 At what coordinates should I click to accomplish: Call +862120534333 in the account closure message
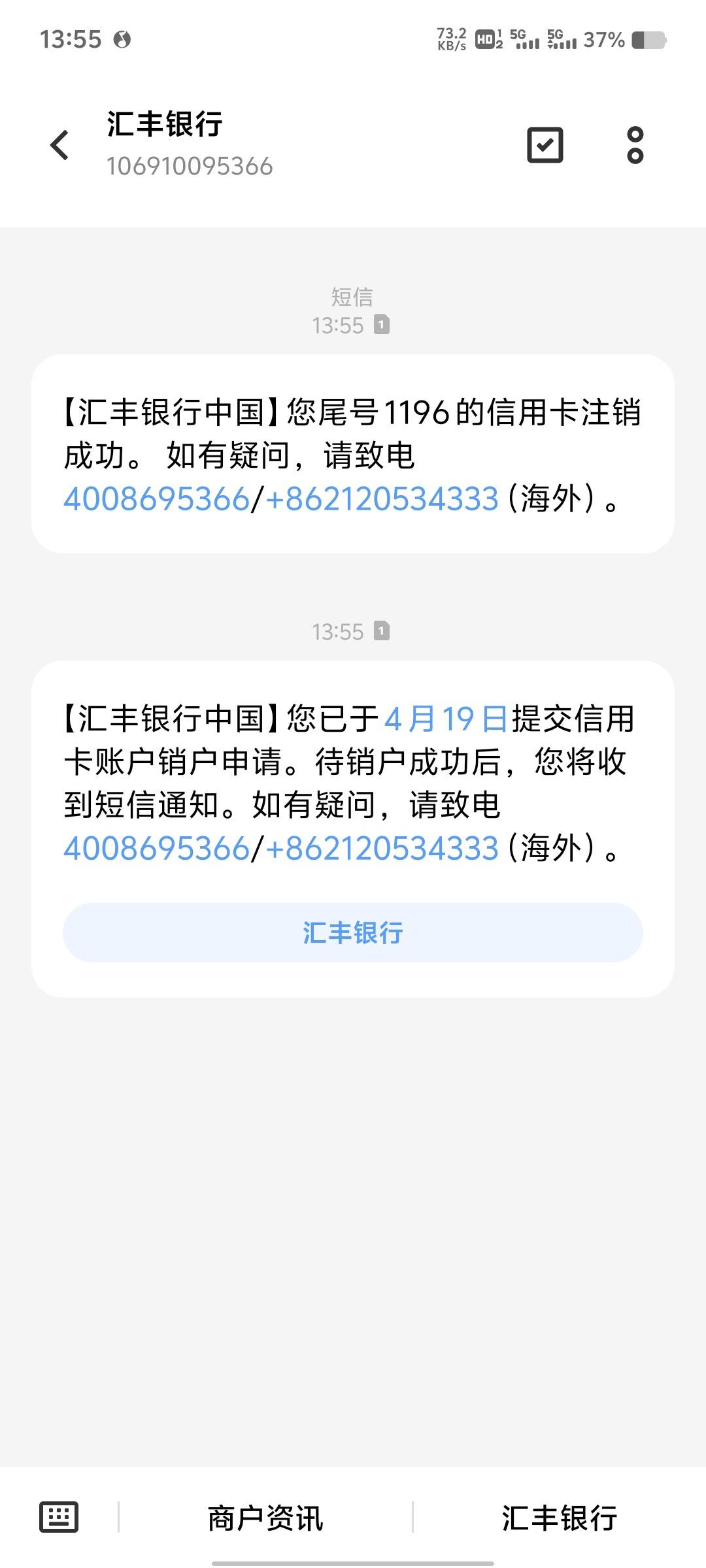point(382,849)
